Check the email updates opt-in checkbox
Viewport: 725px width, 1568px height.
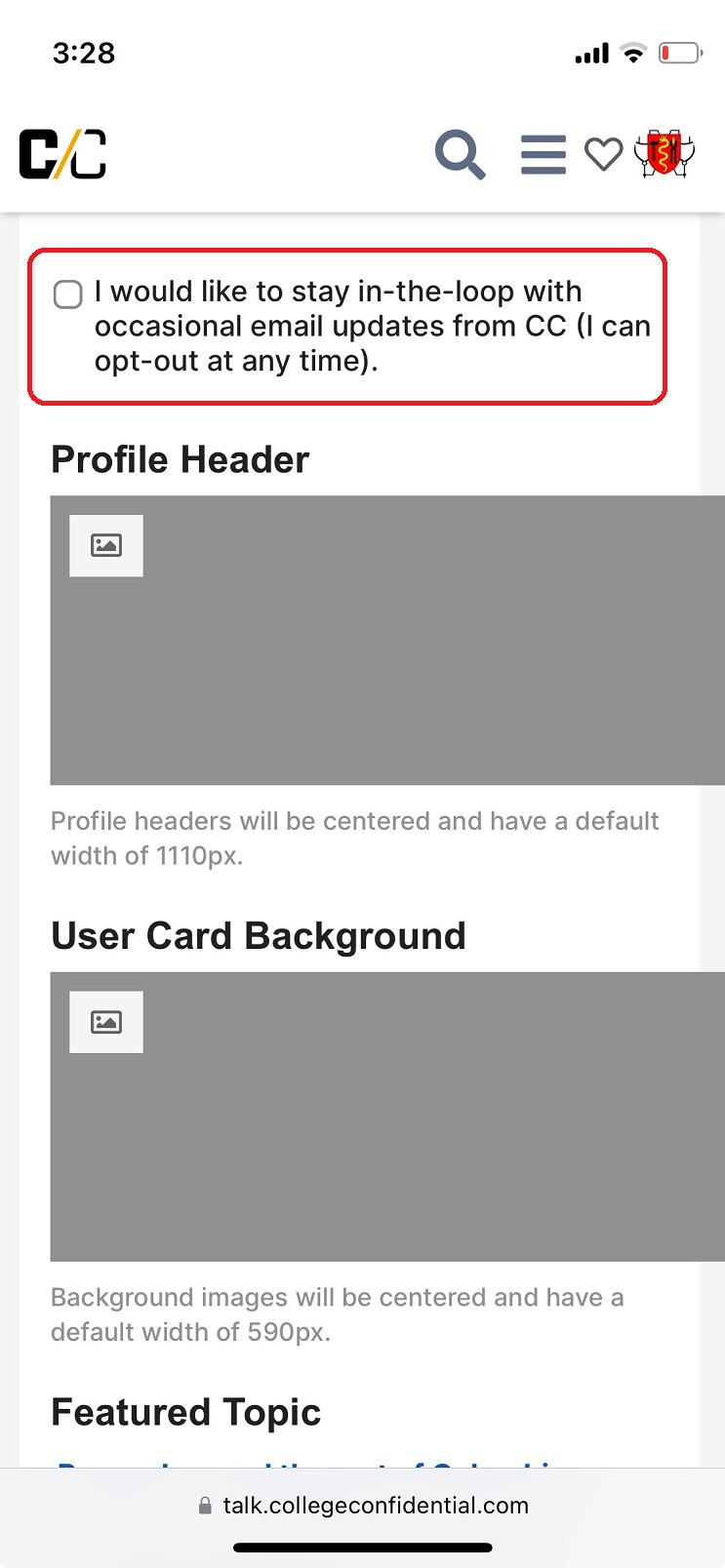point(67,294)
